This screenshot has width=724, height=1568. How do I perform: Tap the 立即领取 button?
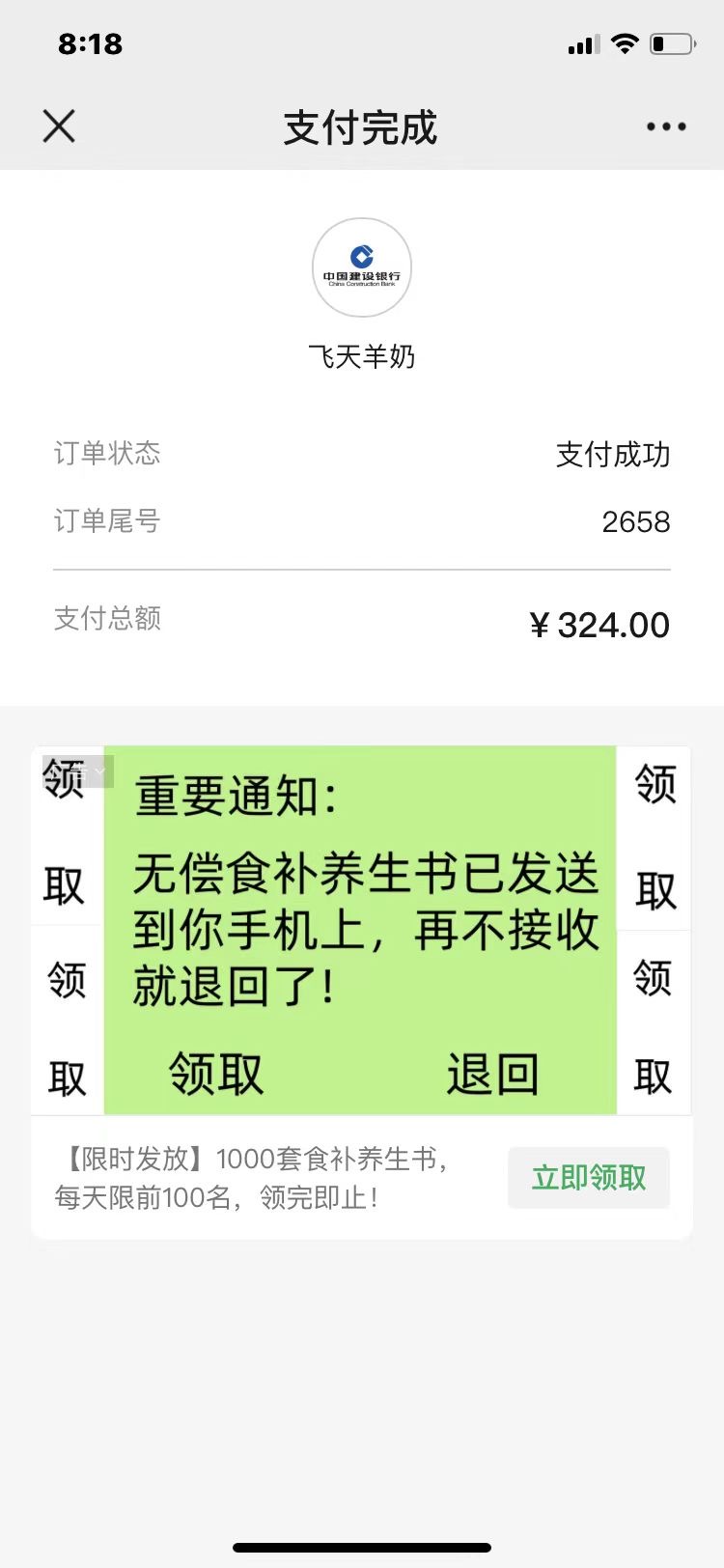(x=589, y=1178)
